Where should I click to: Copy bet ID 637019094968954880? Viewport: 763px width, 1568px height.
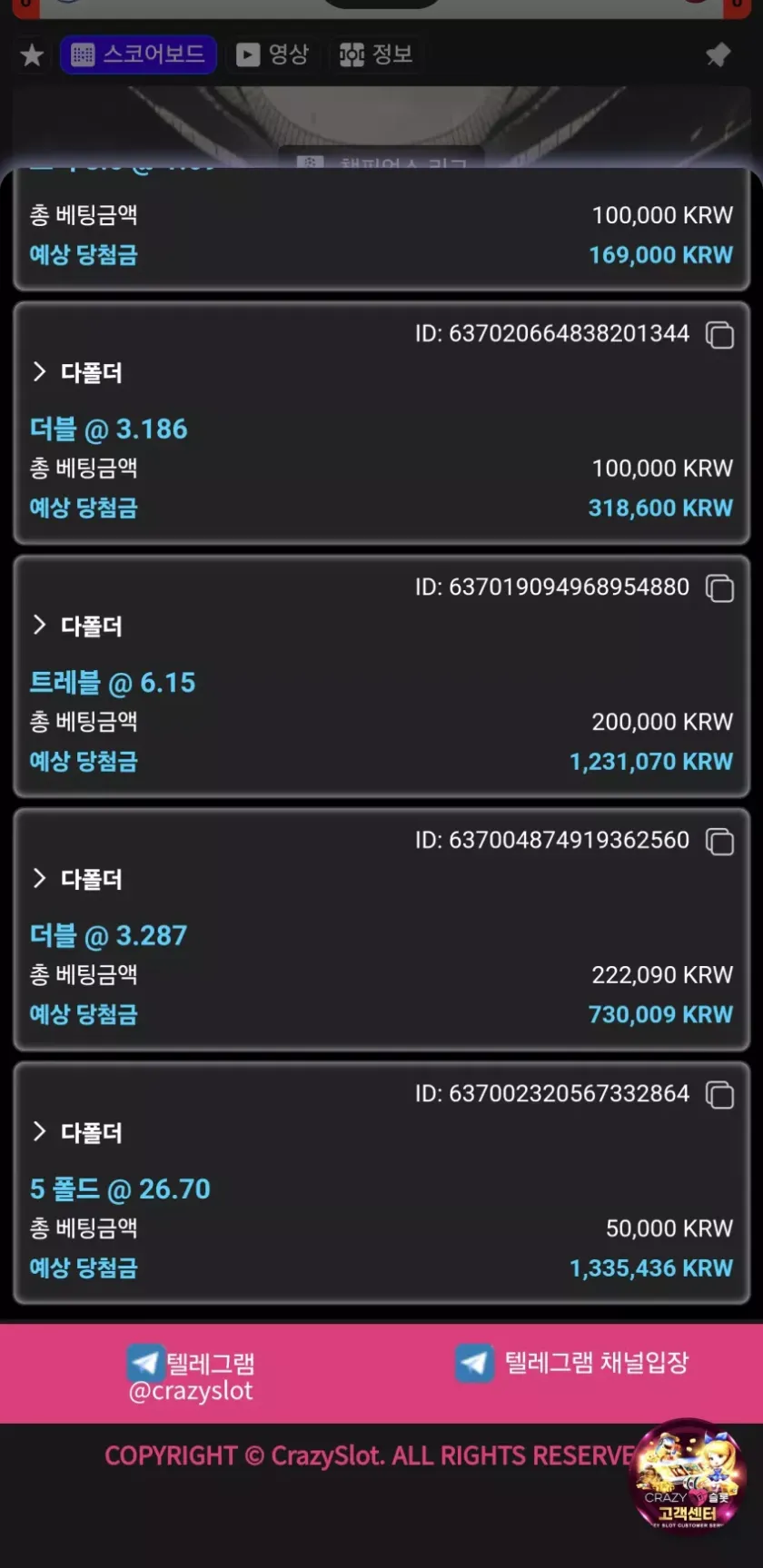point(720,588)
